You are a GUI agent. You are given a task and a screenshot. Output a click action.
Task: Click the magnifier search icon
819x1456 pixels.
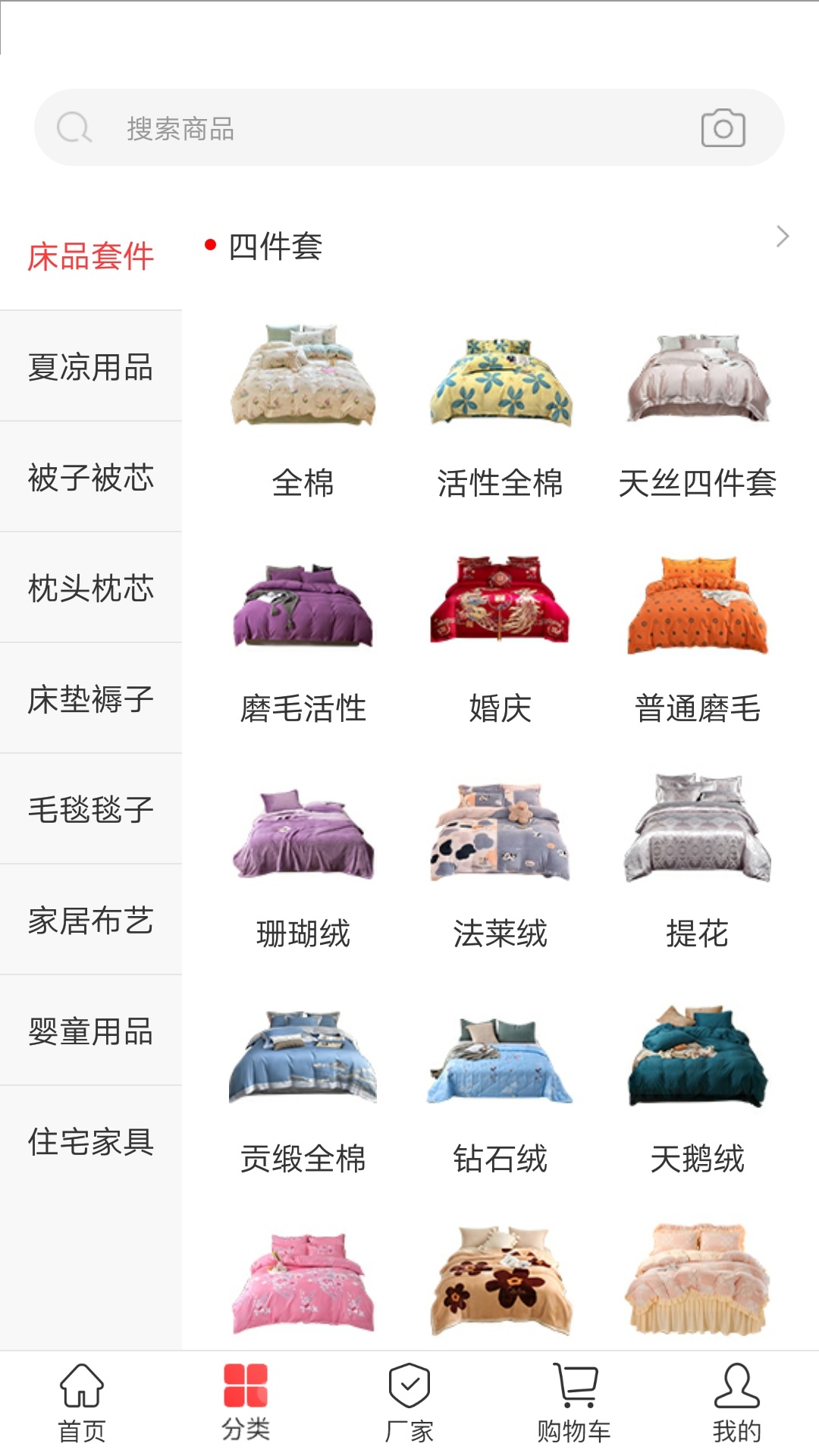(74, 127)
